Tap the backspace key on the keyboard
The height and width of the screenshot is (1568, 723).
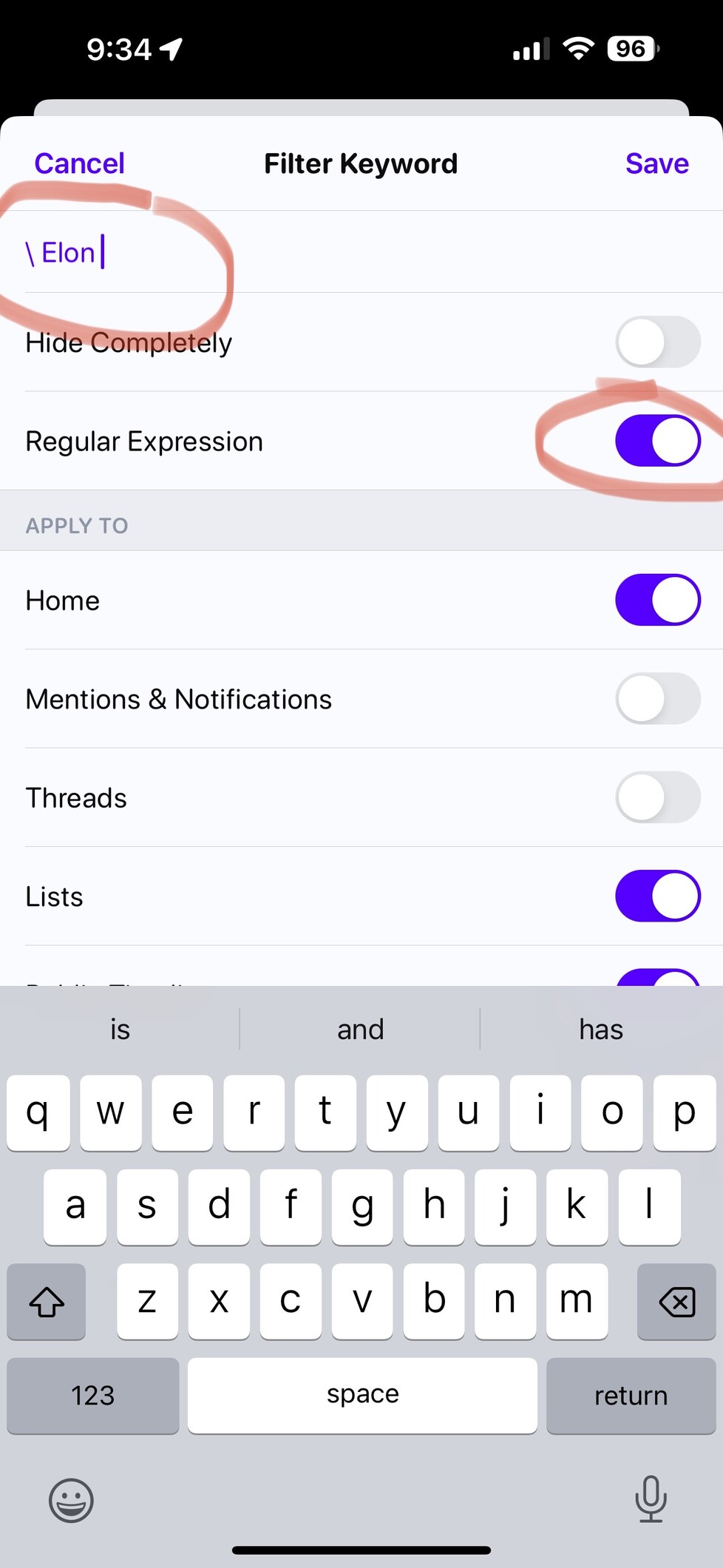click(x=676, y=1301)
